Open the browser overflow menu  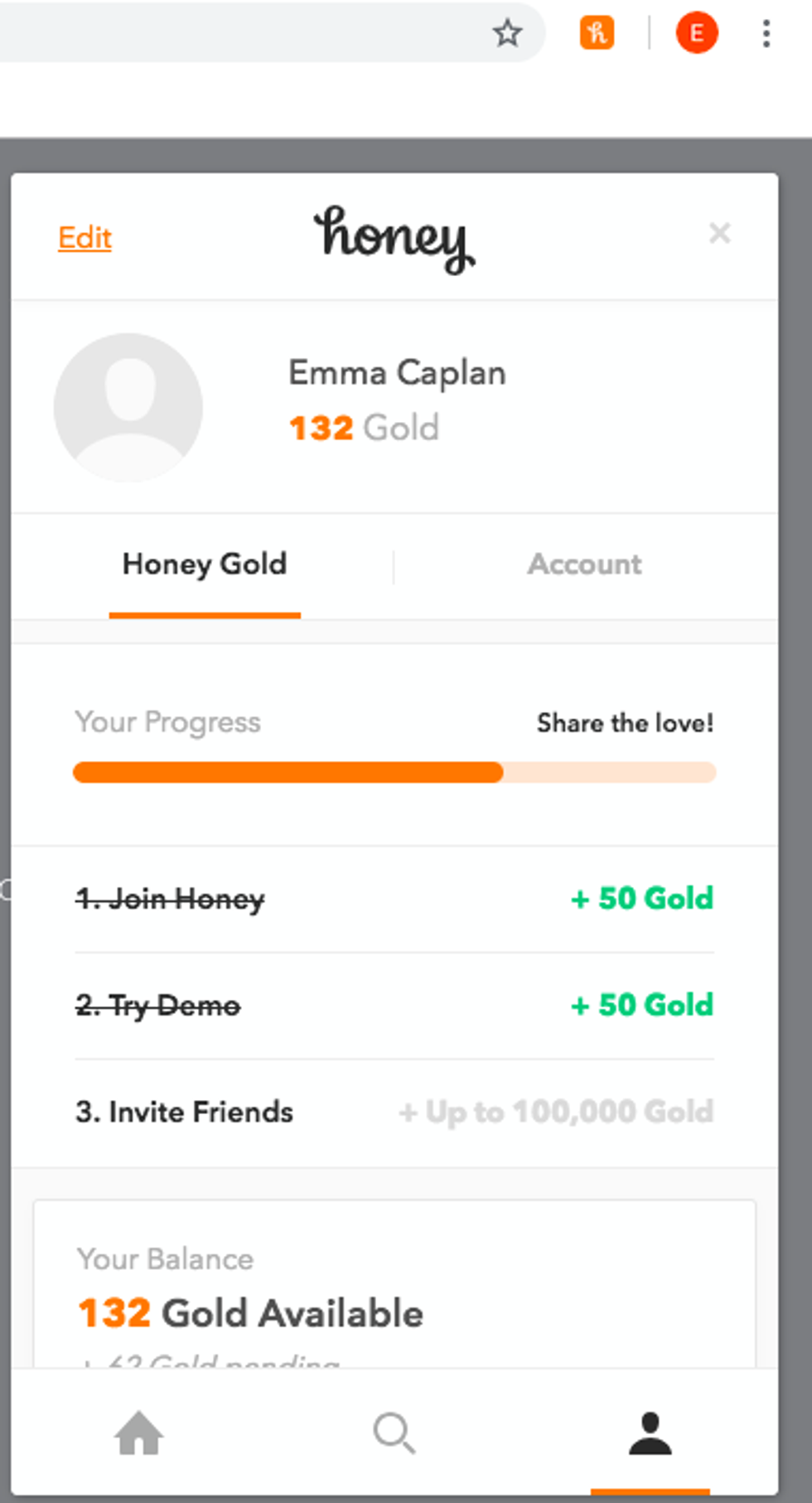766,33
